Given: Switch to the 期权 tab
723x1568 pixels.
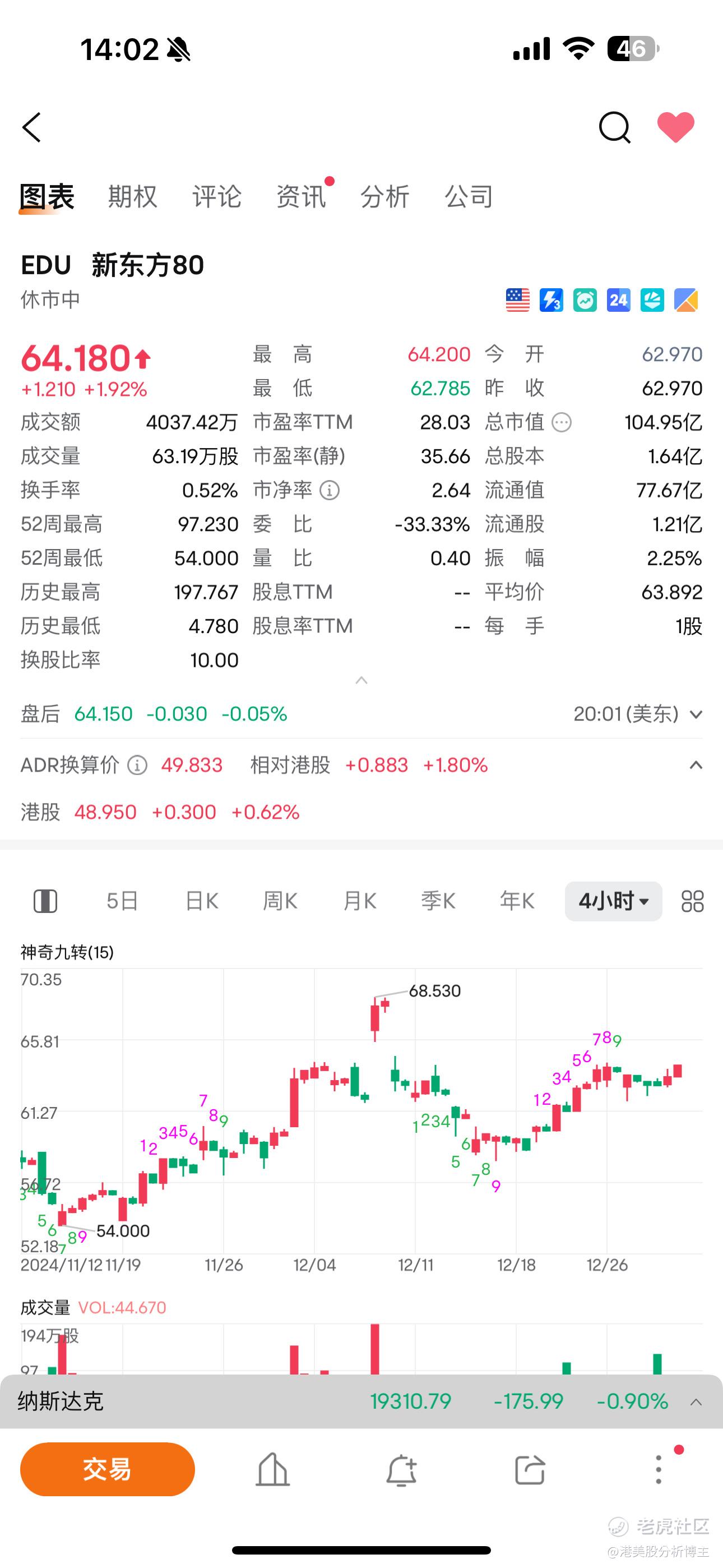Looking at the screenshot, I should click(x=133, y=197).
